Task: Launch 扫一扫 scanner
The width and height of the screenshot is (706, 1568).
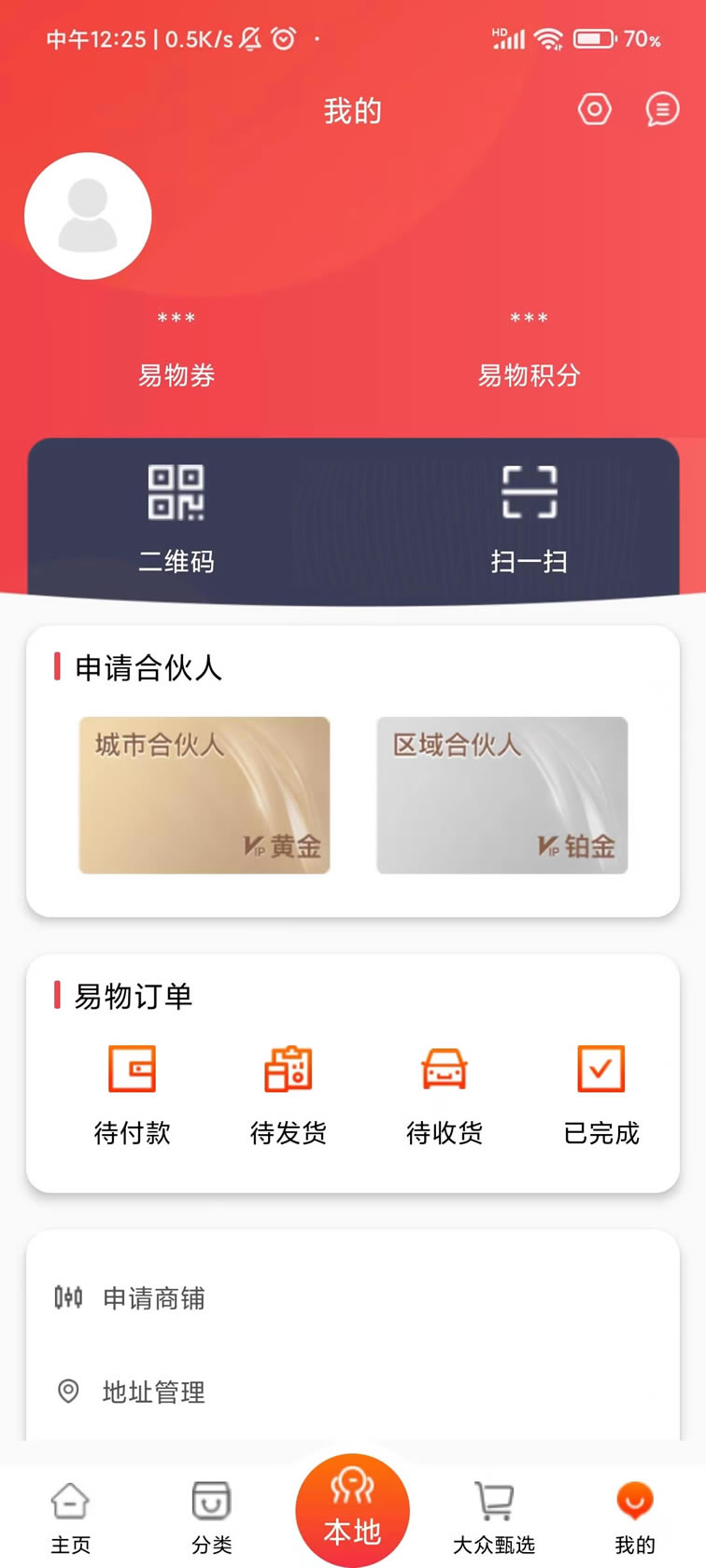Action: [x=529, y=518]
